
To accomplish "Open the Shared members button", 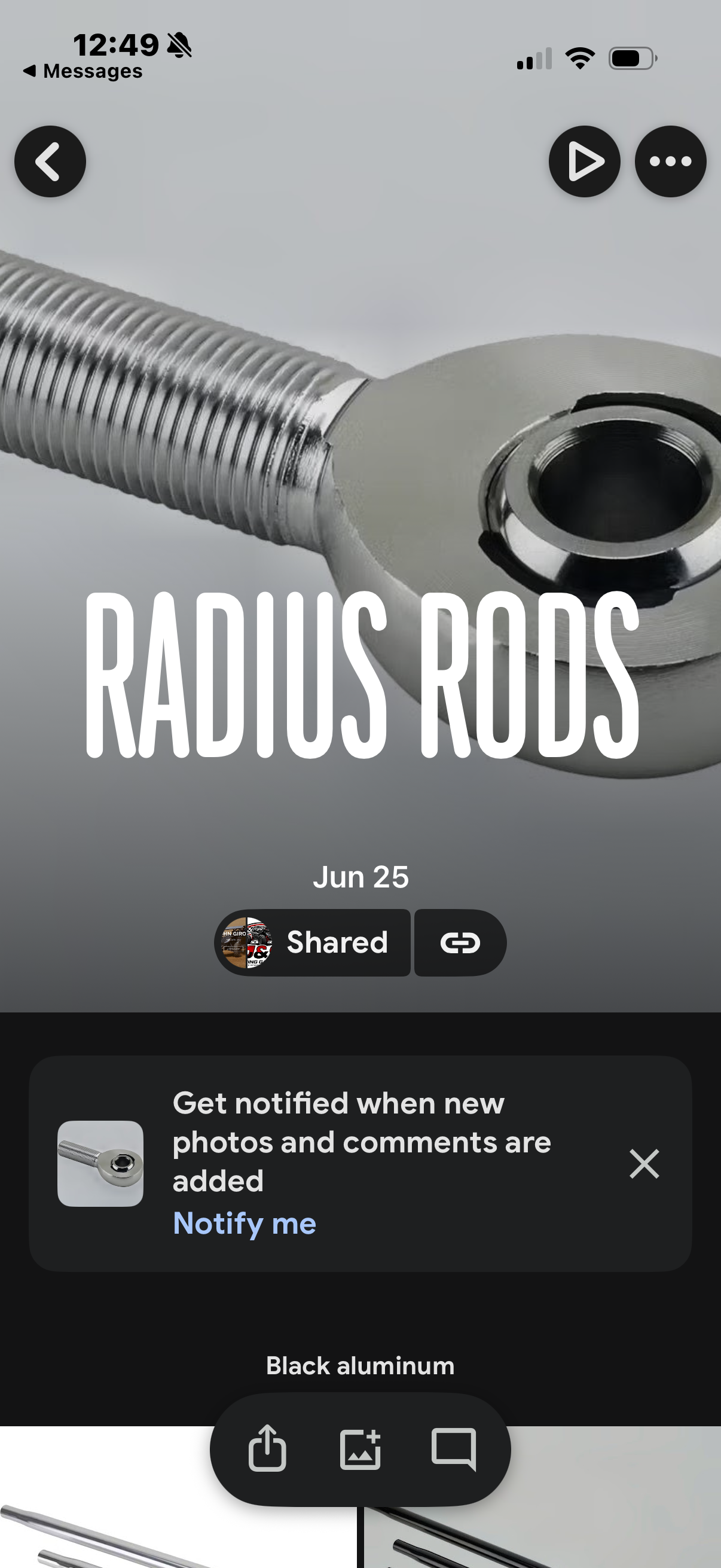I will [313, 942].
